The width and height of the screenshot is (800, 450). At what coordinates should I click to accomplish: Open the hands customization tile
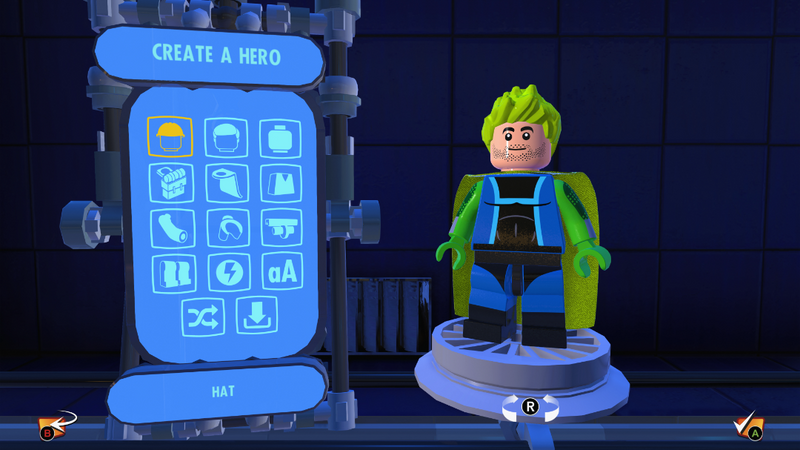[x=225, y=227]
